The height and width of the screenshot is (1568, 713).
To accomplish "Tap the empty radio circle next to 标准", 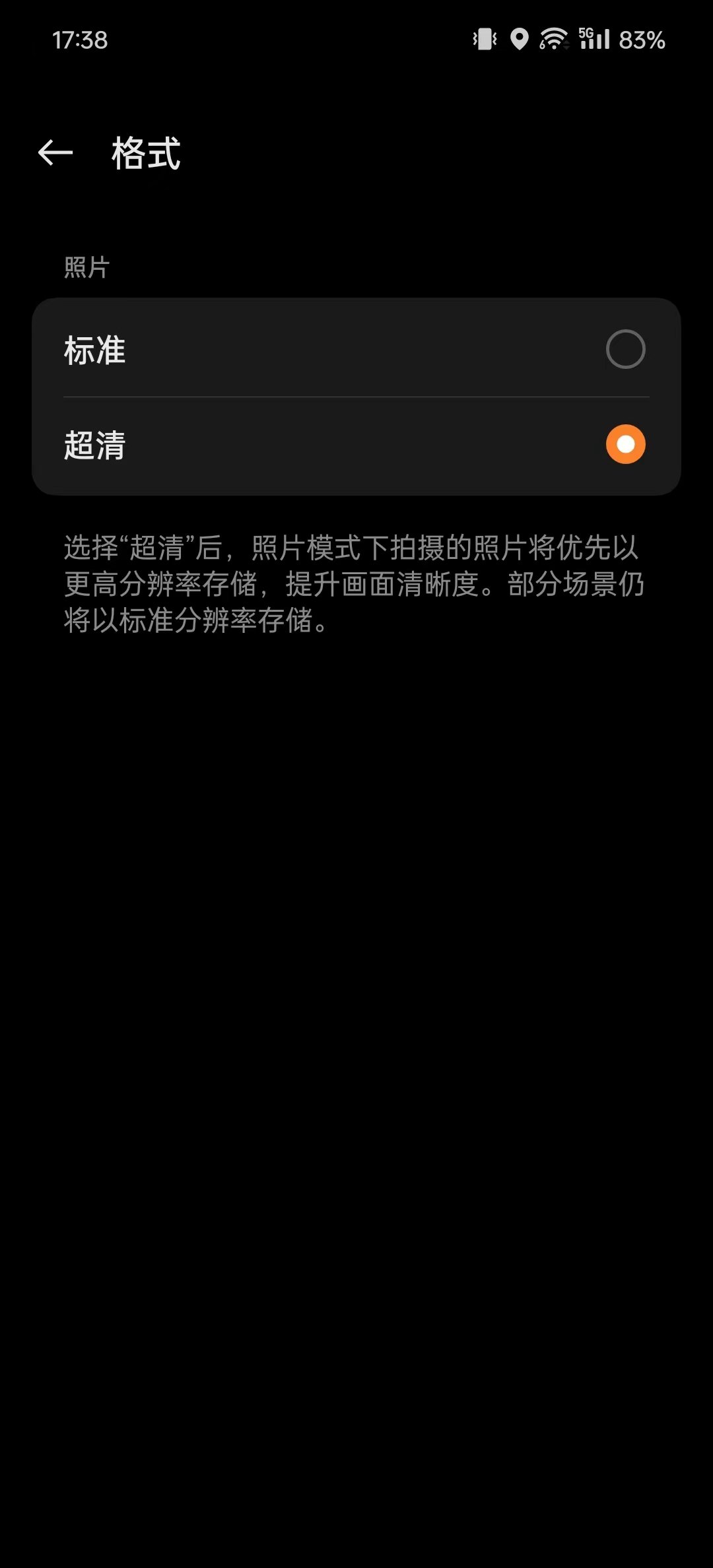I will tap(625, 350).
